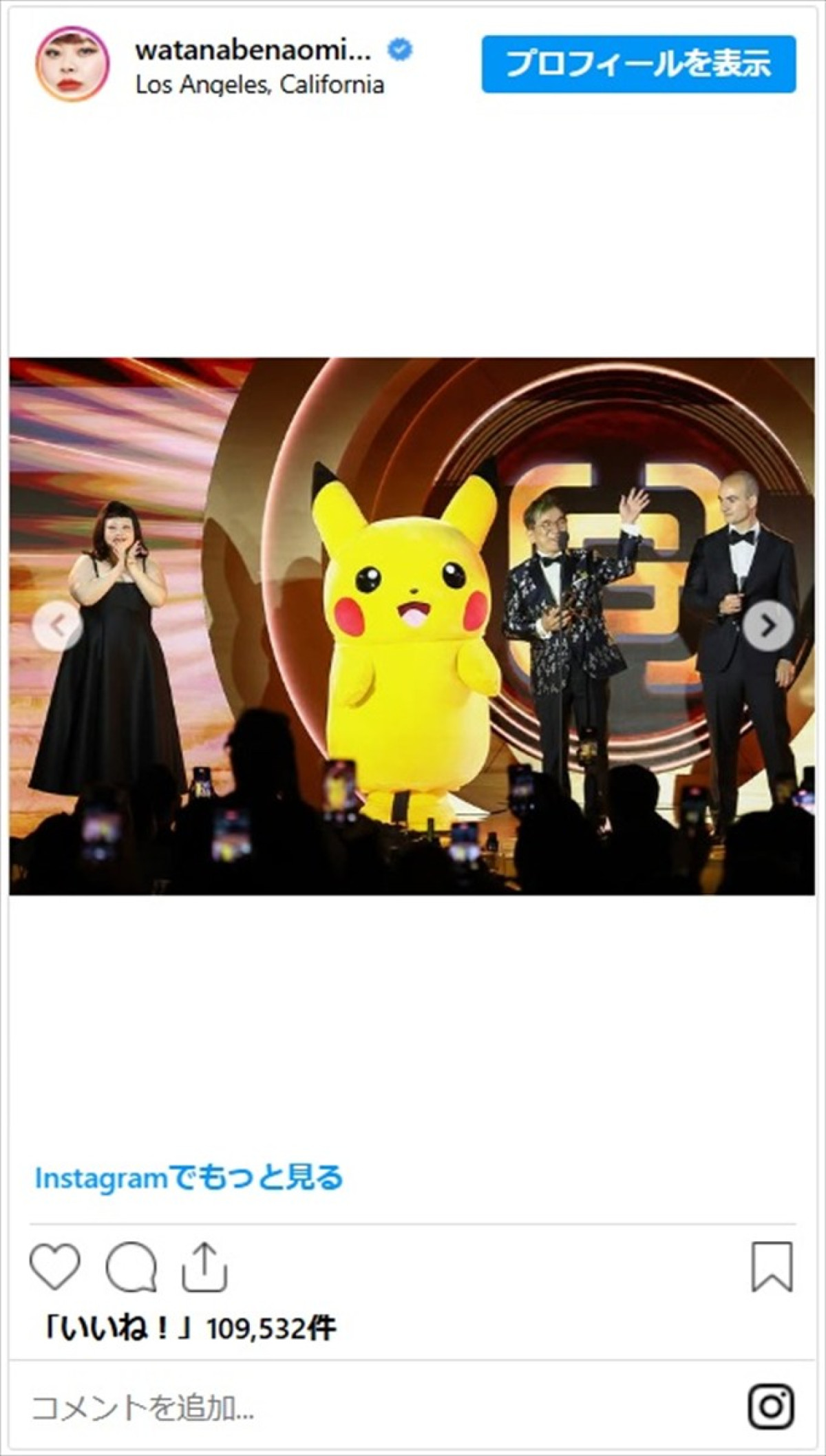Image resolution: width=826 pixels, height=1456 pixels.
Task: Tap the プロフィールを表示 button
Action: [638, 65]
